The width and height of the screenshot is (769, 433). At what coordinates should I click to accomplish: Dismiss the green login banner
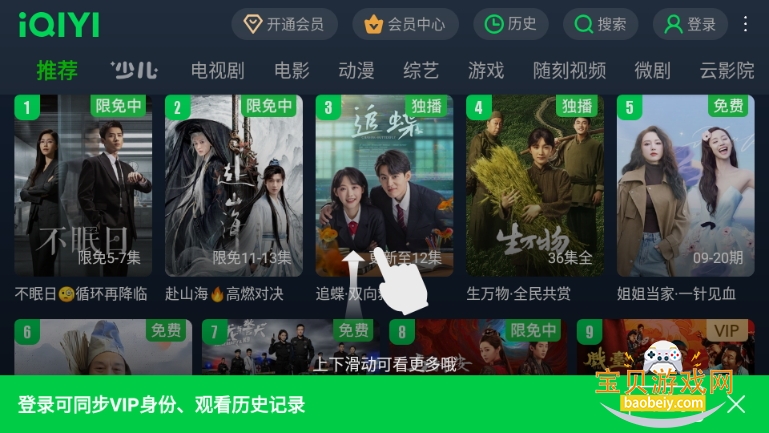pyautogui.click(x=736, y=405)
